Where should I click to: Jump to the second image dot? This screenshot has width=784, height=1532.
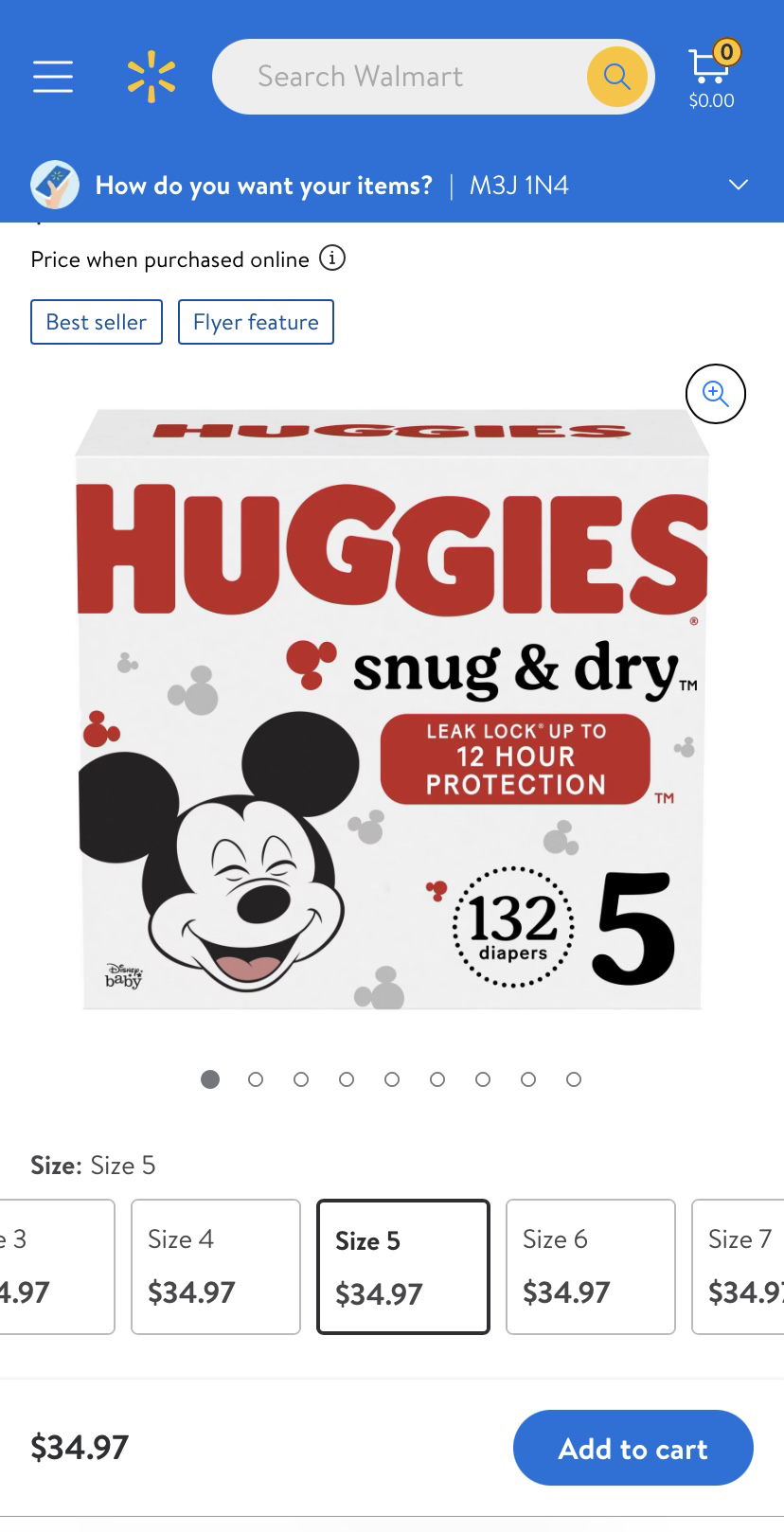256,1079
